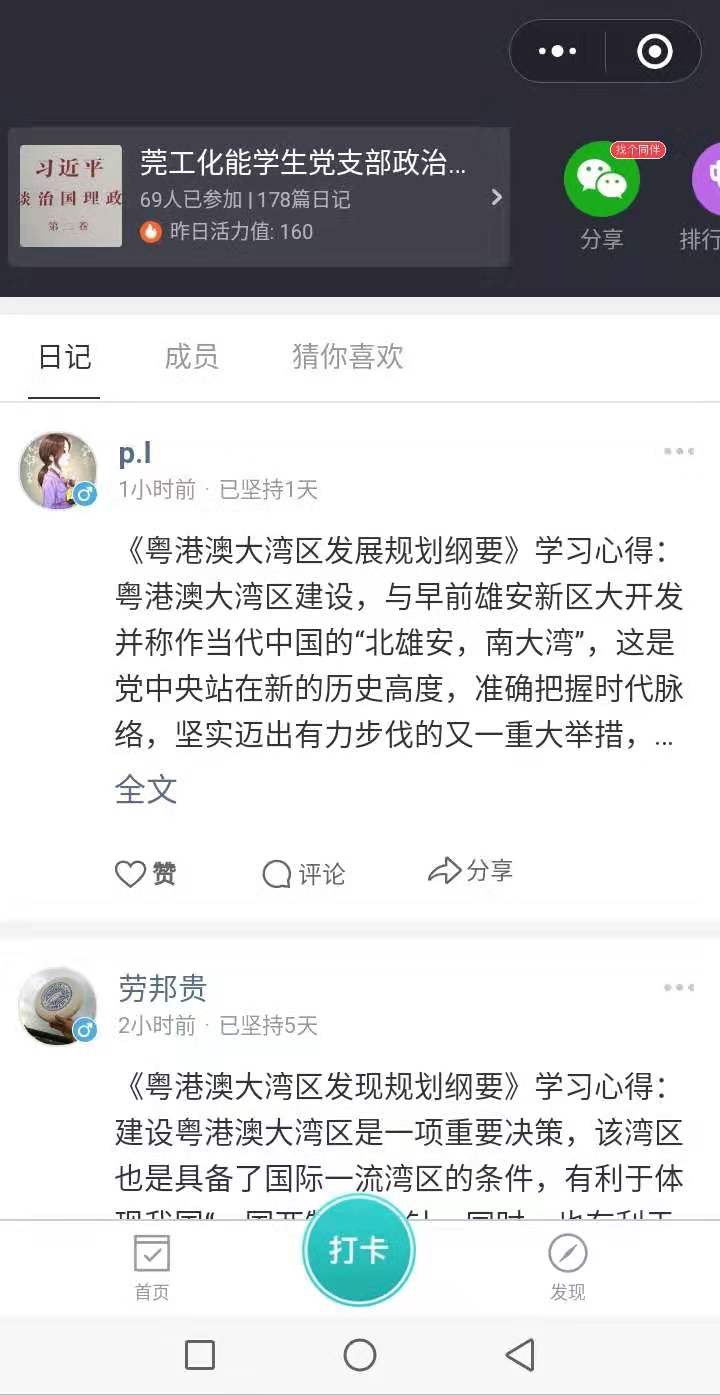Select the 日记 tab
Viewport: 720px width, 1395px height.
(64, 357)
